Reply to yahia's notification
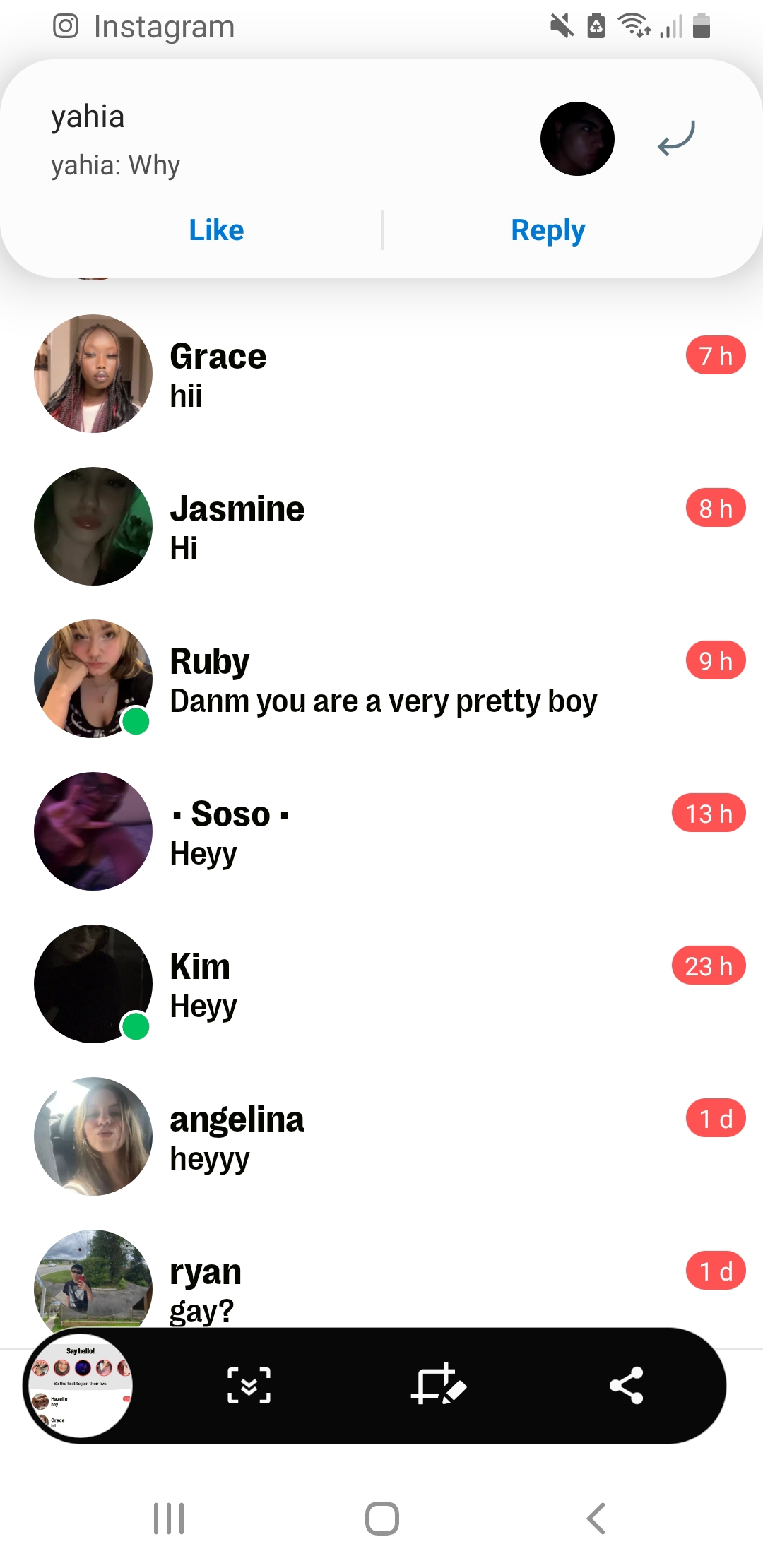The width and height of the screenshot is (763, 1568). 548,230
